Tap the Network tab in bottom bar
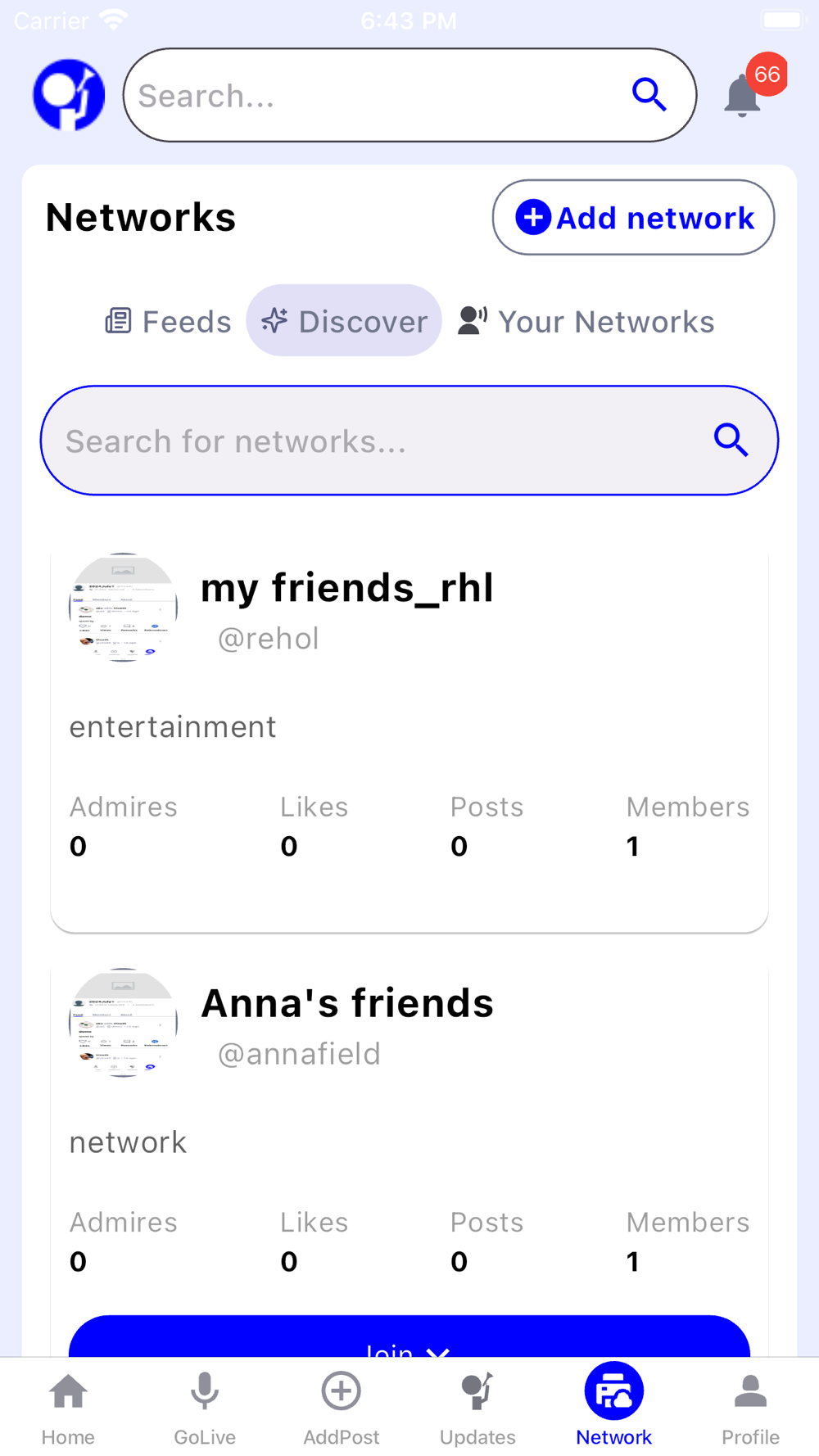Viewport: 819px width, 1456px height. click(x=613, y=1408)
